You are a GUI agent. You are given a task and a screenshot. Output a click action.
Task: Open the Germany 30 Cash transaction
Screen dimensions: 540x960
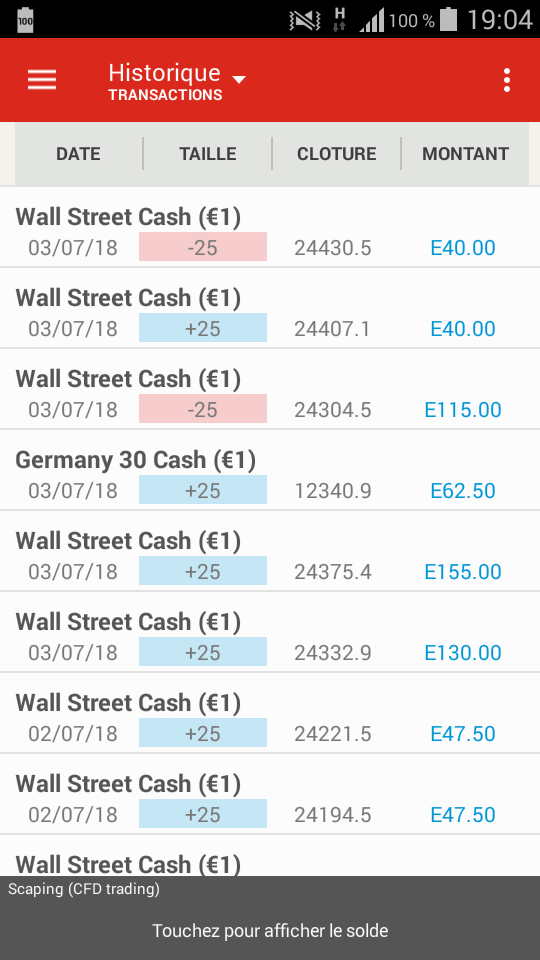270,470
